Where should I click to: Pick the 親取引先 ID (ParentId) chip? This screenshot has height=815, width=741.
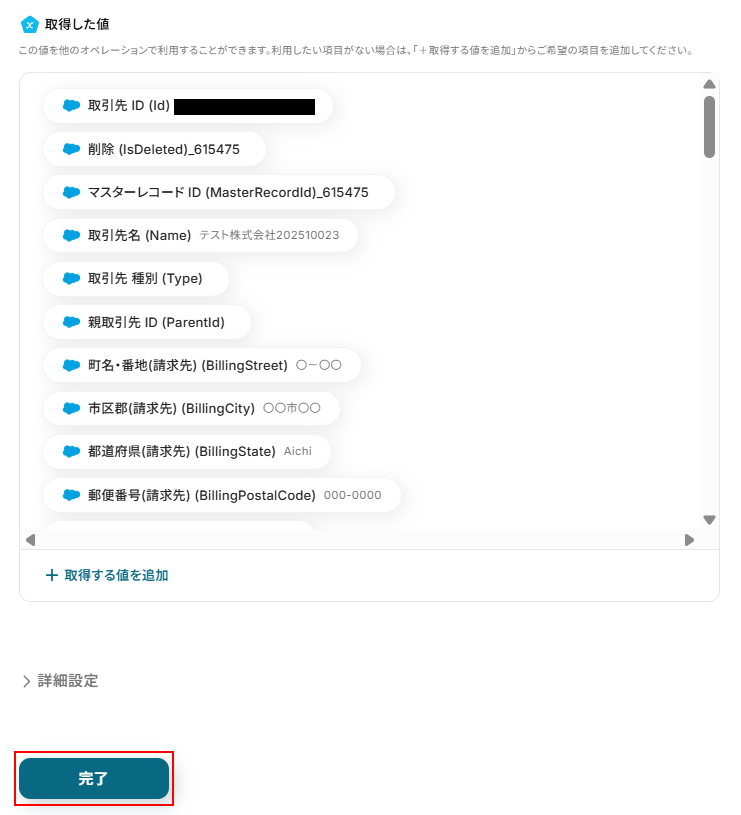(x=146, y=322)
